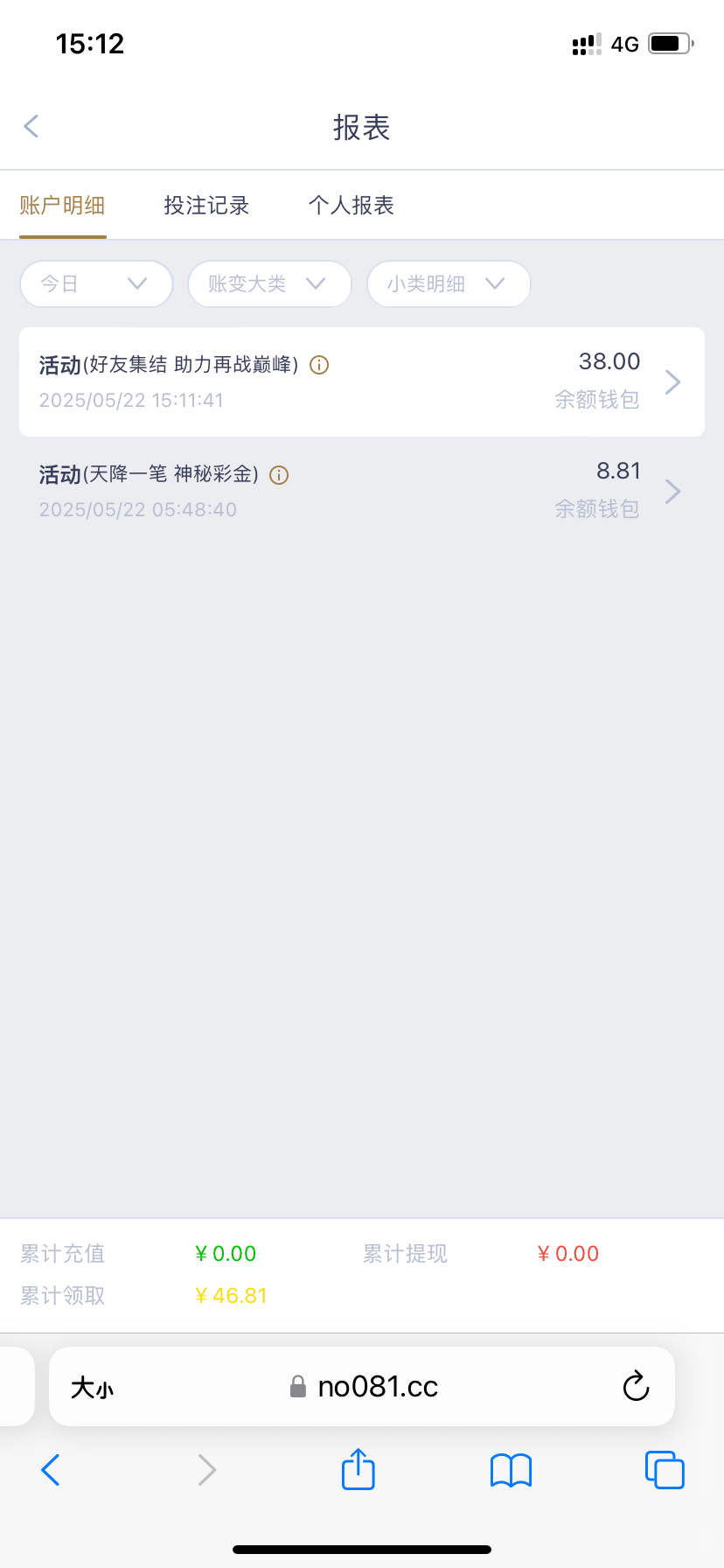Viewport: 724px width, 1568px height.
Task: Reload the page
Action: tap(636, 1386)
